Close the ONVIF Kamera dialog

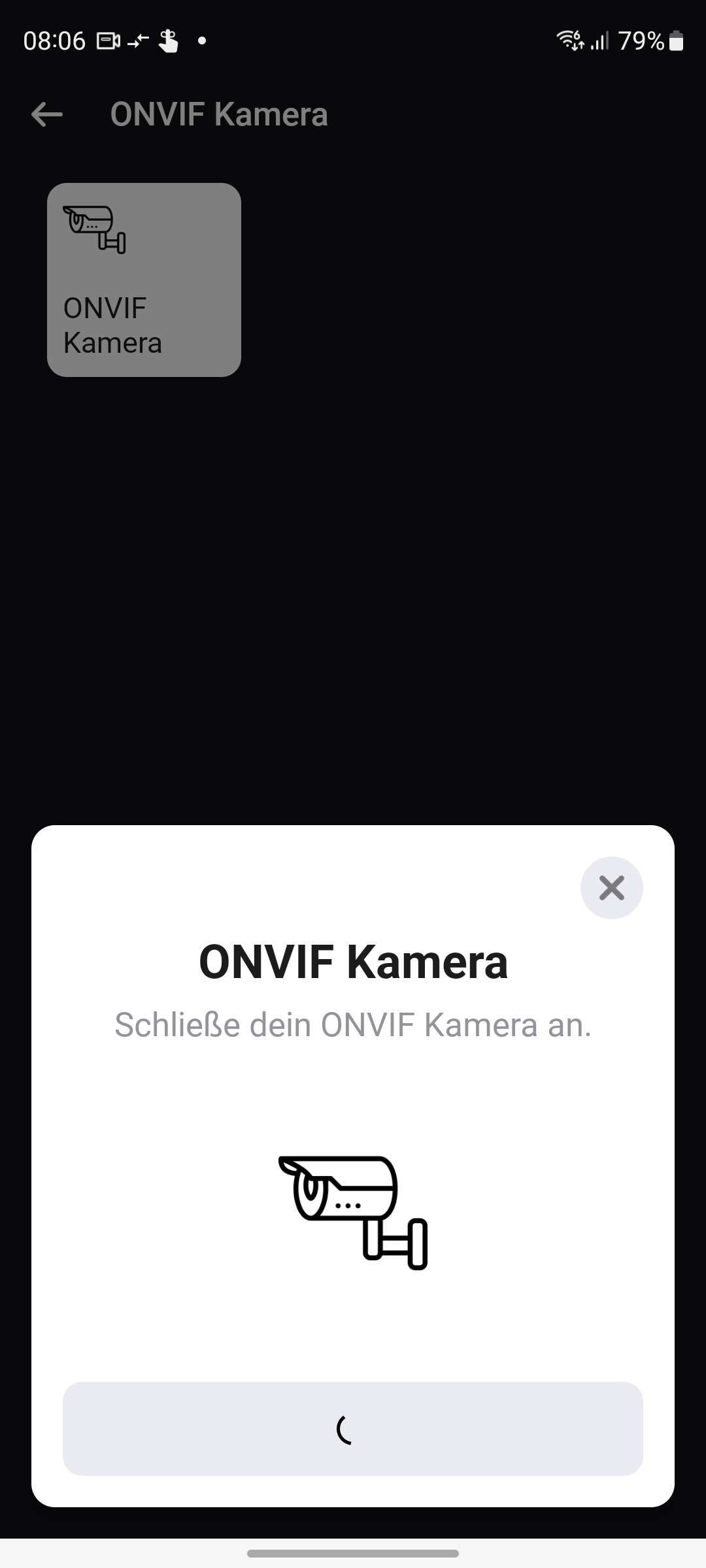click(611, 888)
